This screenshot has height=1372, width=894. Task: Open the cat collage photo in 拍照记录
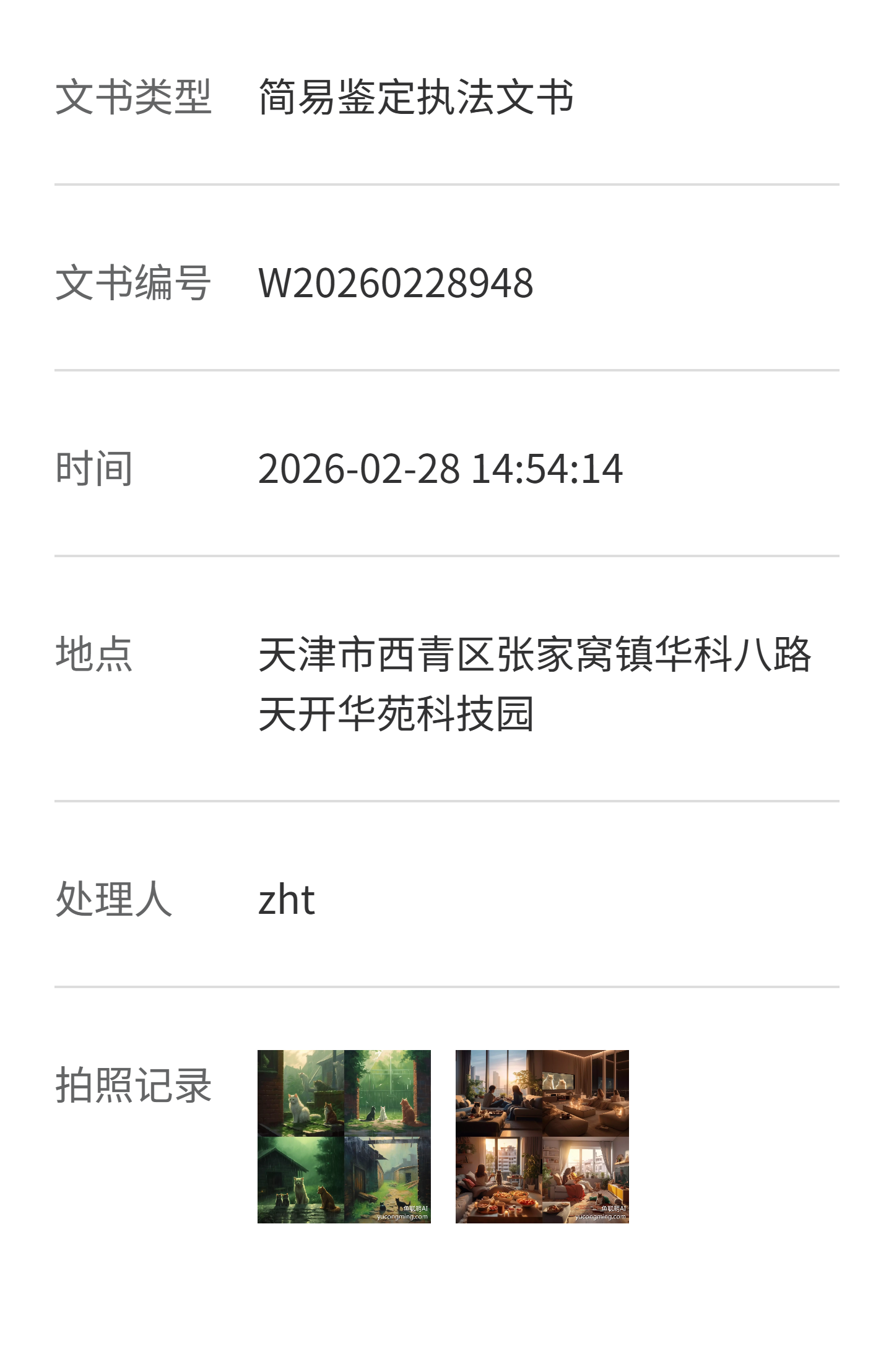tap(344, 1136)
